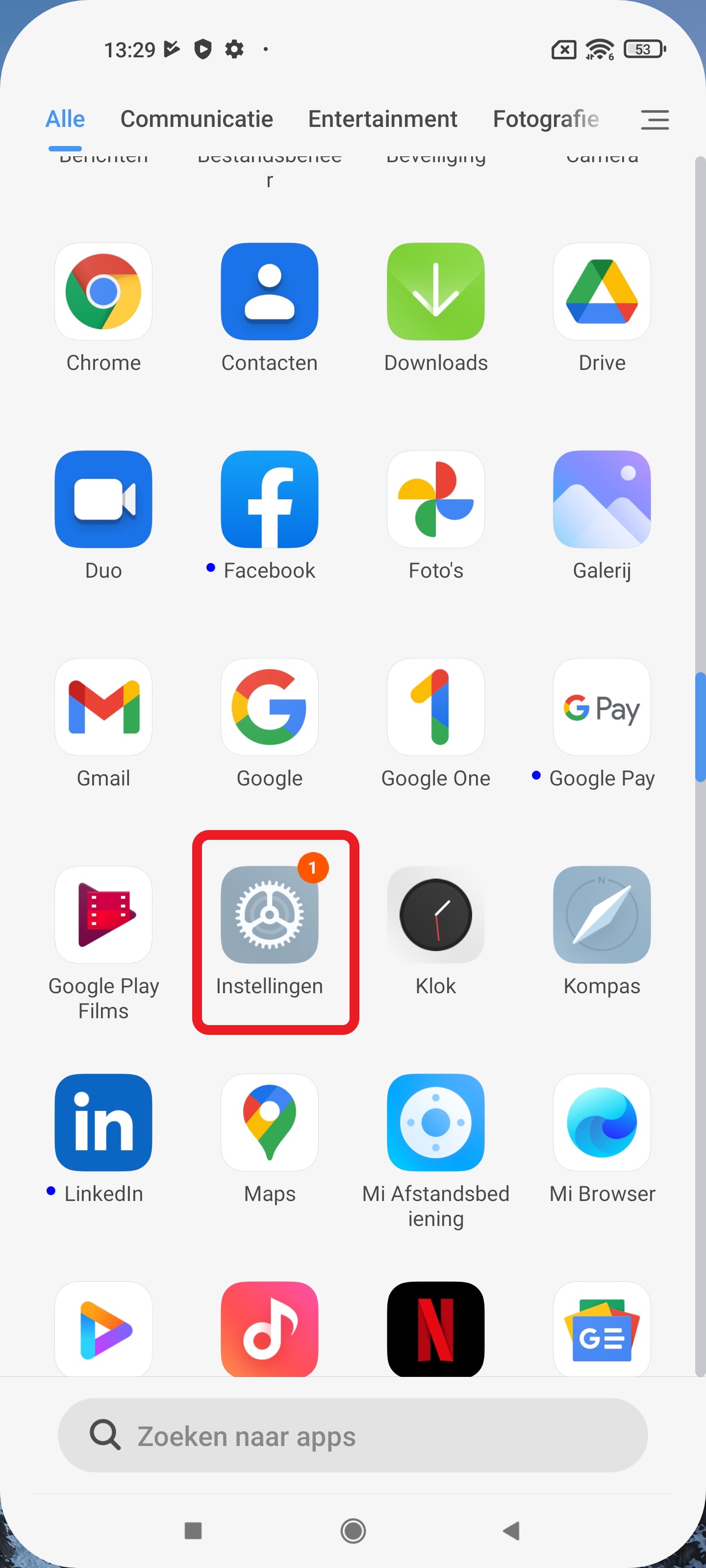The width and height of the screenshot is (706, 1568).
Task: Open the Facebook app
Action: pos(269,500)
